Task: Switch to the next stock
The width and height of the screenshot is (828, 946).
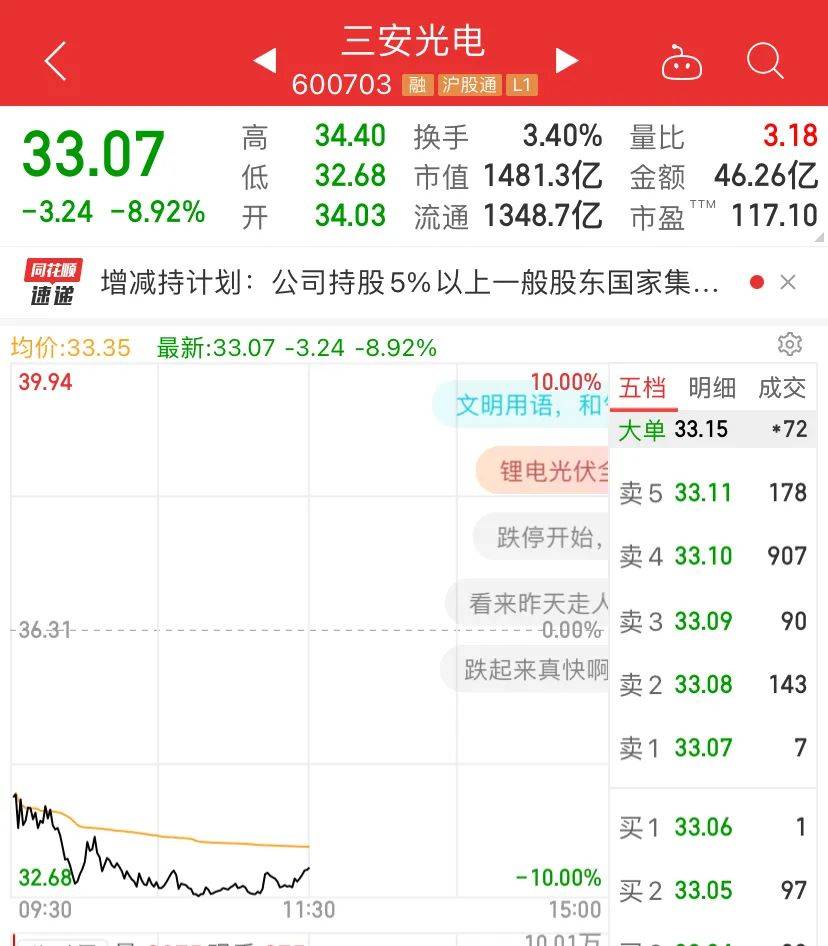Action: (x=566, y=60)
